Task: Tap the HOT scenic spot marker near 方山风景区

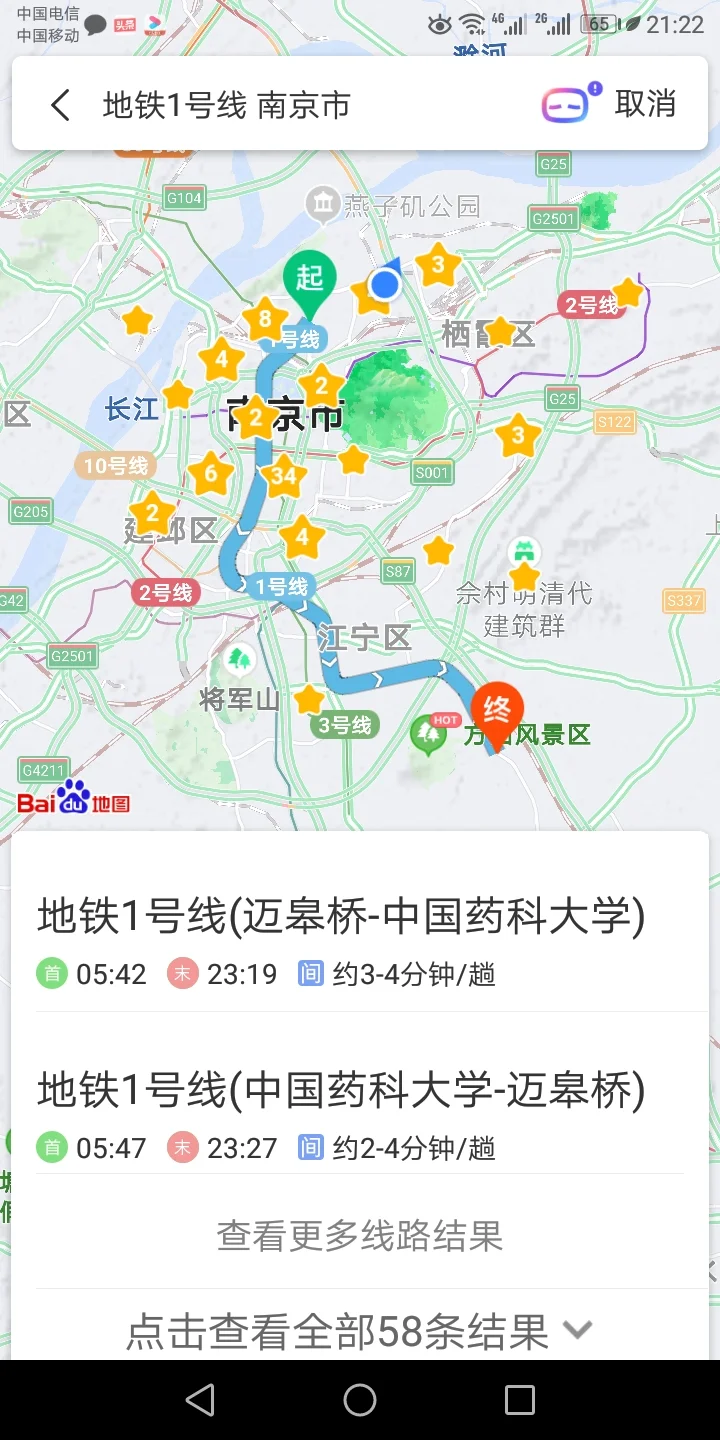Action: tap(428, 733)
